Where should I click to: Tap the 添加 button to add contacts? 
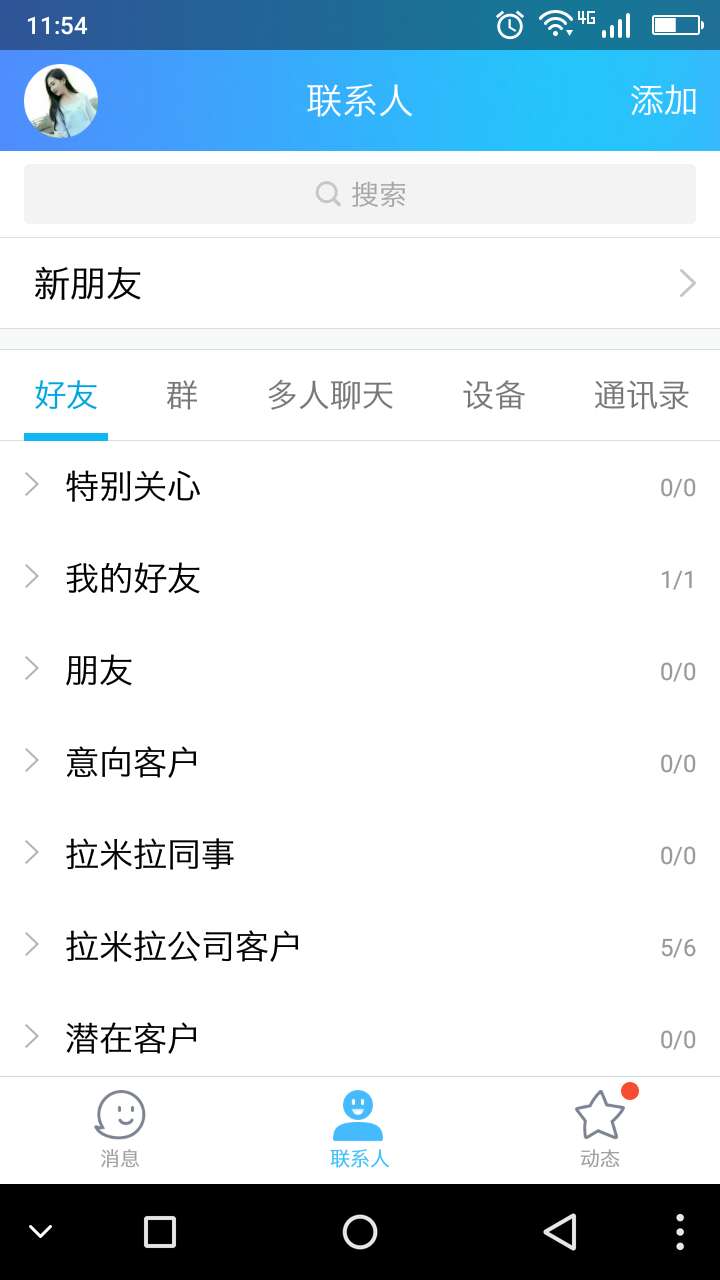[x=661, y=100]
